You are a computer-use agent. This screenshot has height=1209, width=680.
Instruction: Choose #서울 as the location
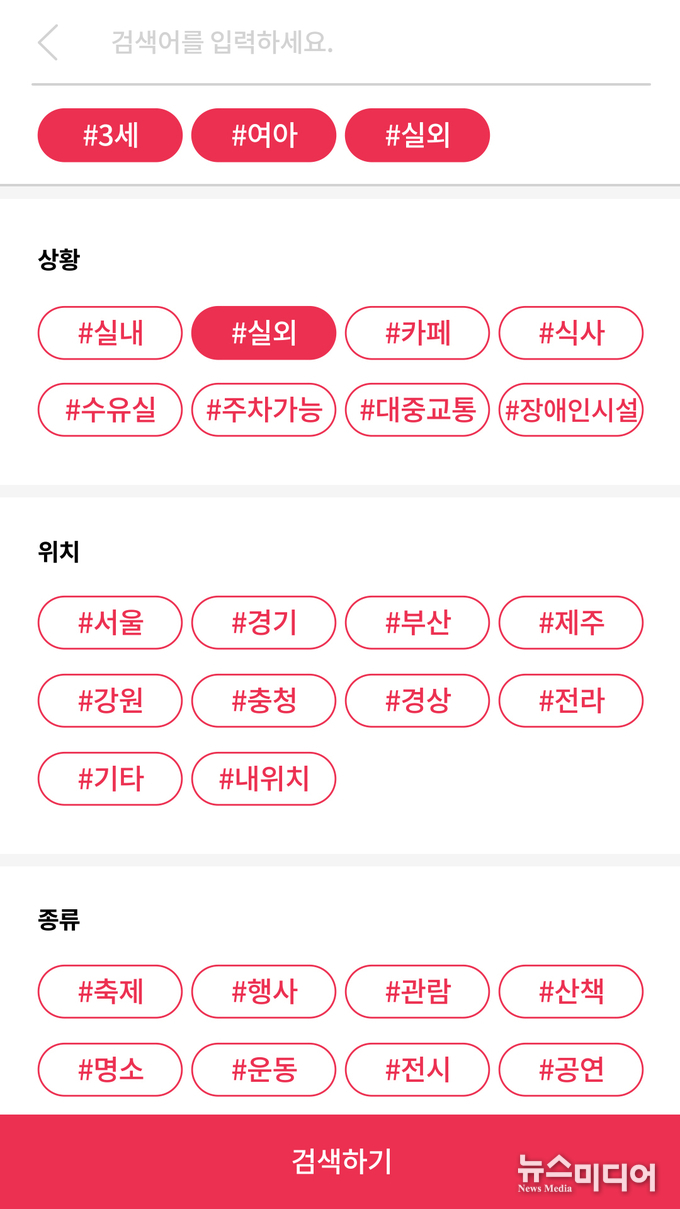[x=110, y=623]
